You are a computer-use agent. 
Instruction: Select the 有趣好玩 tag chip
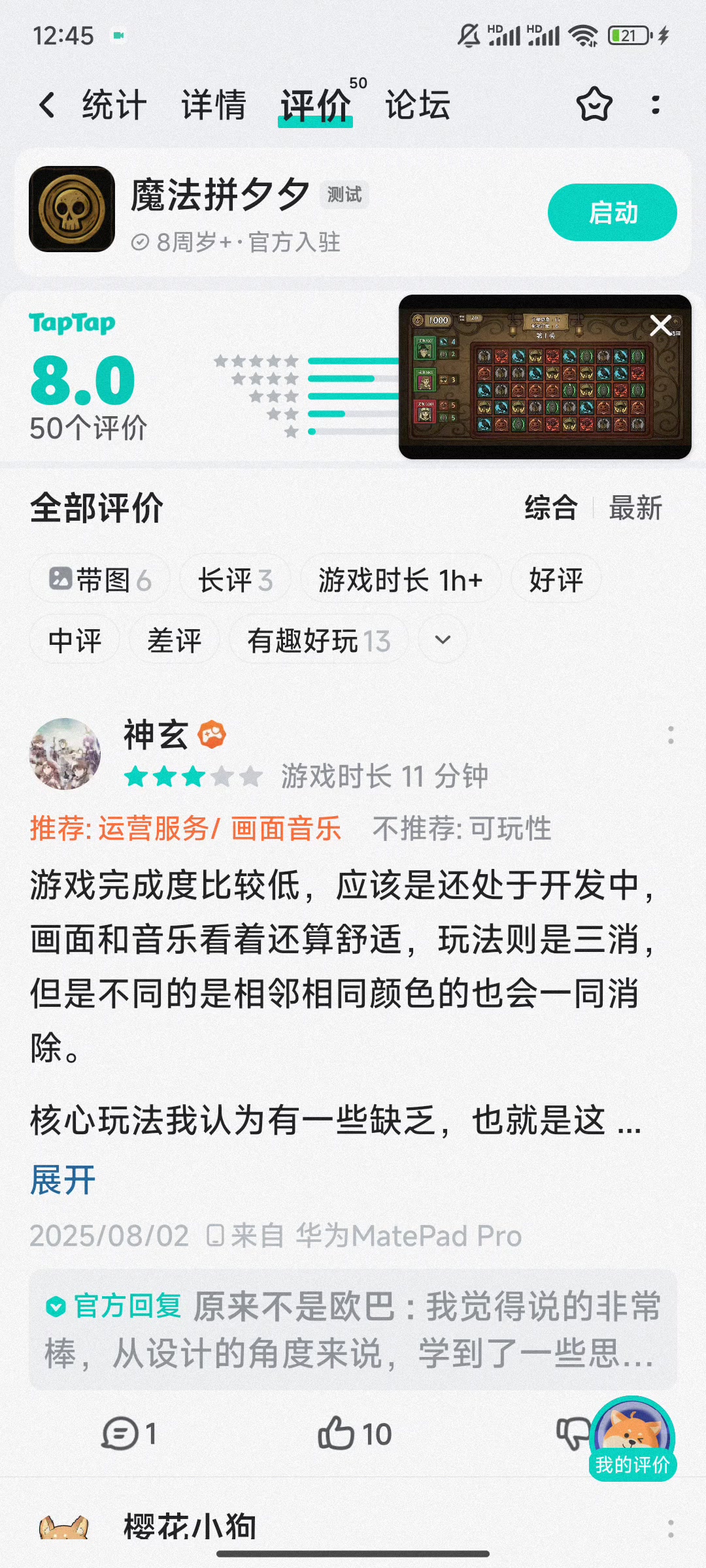(319, 640)
